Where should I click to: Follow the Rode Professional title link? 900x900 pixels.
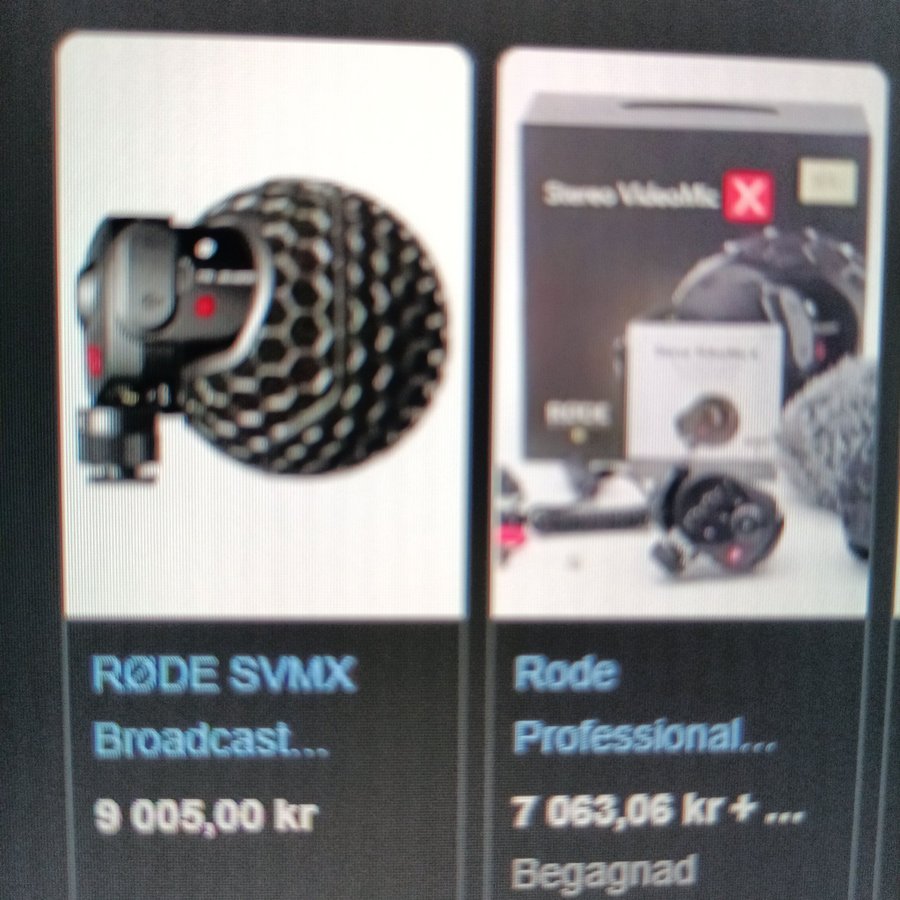tap(644, 706)
